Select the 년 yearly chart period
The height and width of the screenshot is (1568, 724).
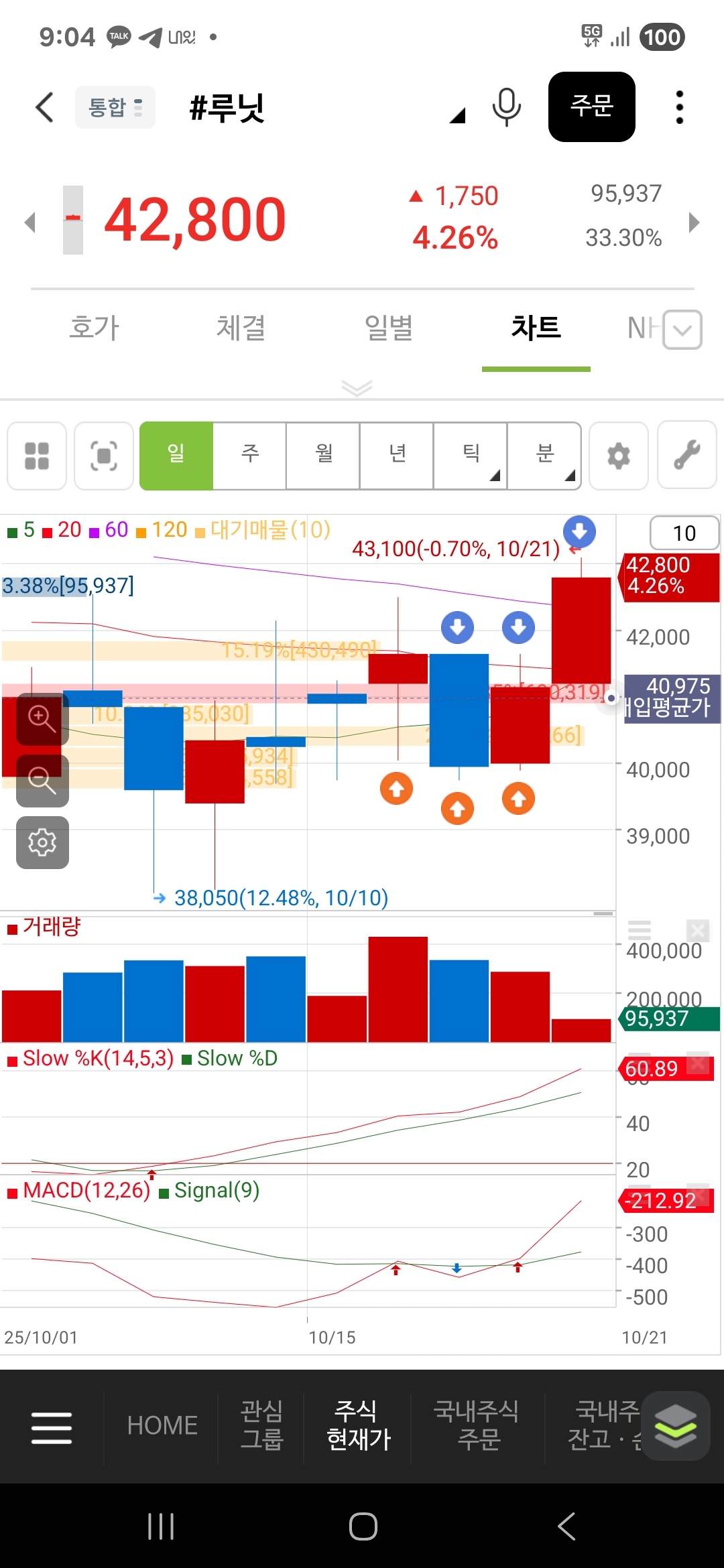(x=398, y=456)
